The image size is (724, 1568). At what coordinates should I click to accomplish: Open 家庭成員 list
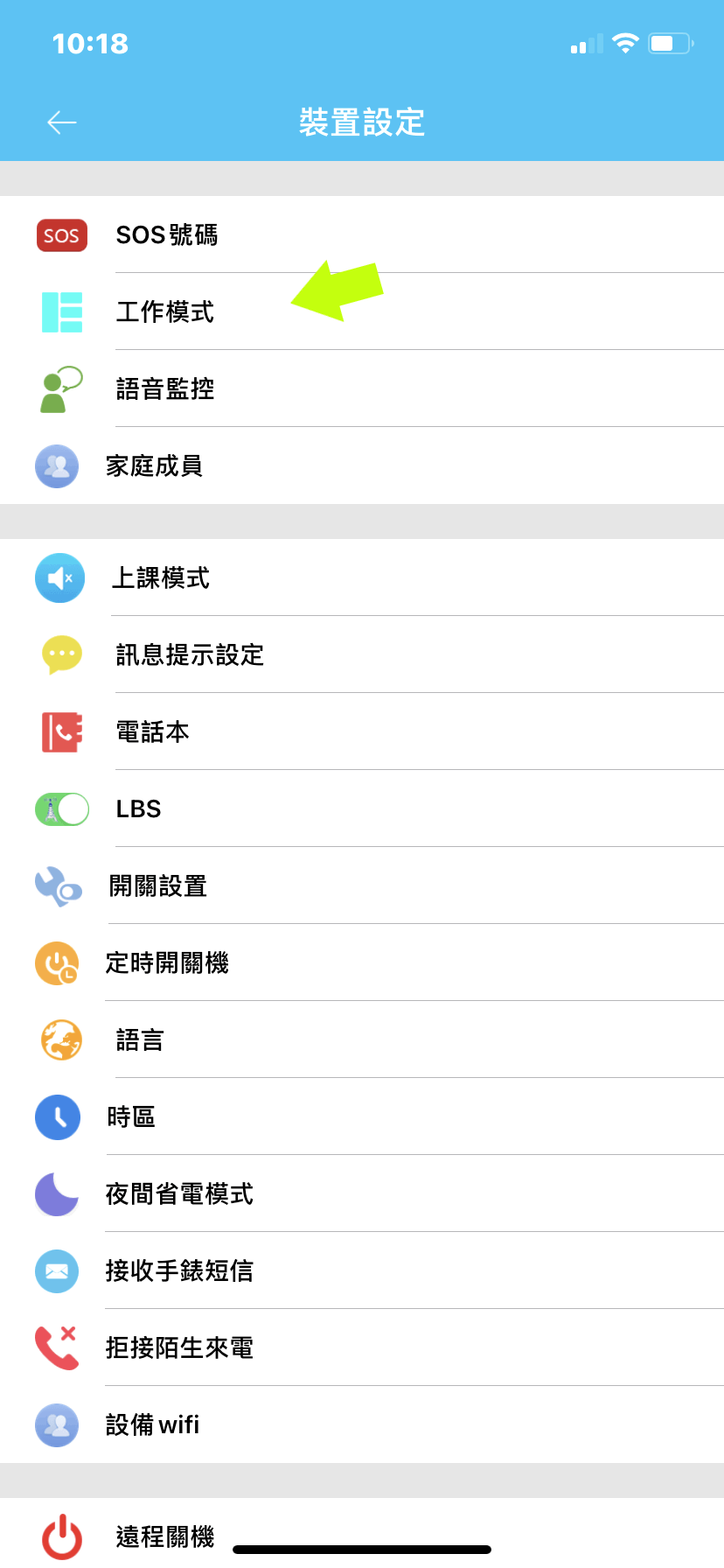[362, 465]
